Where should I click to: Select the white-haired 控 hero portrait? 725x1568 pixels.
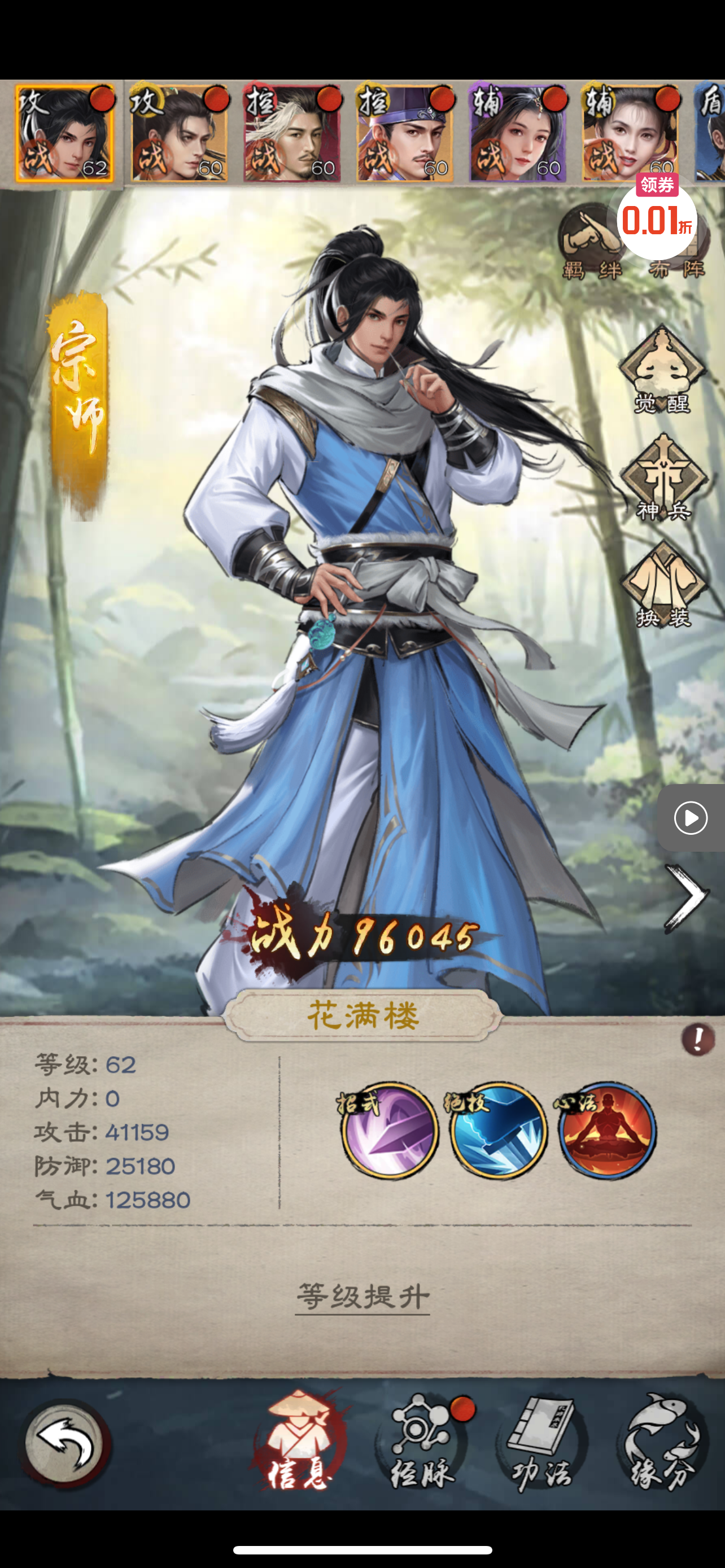click(292, 134)
